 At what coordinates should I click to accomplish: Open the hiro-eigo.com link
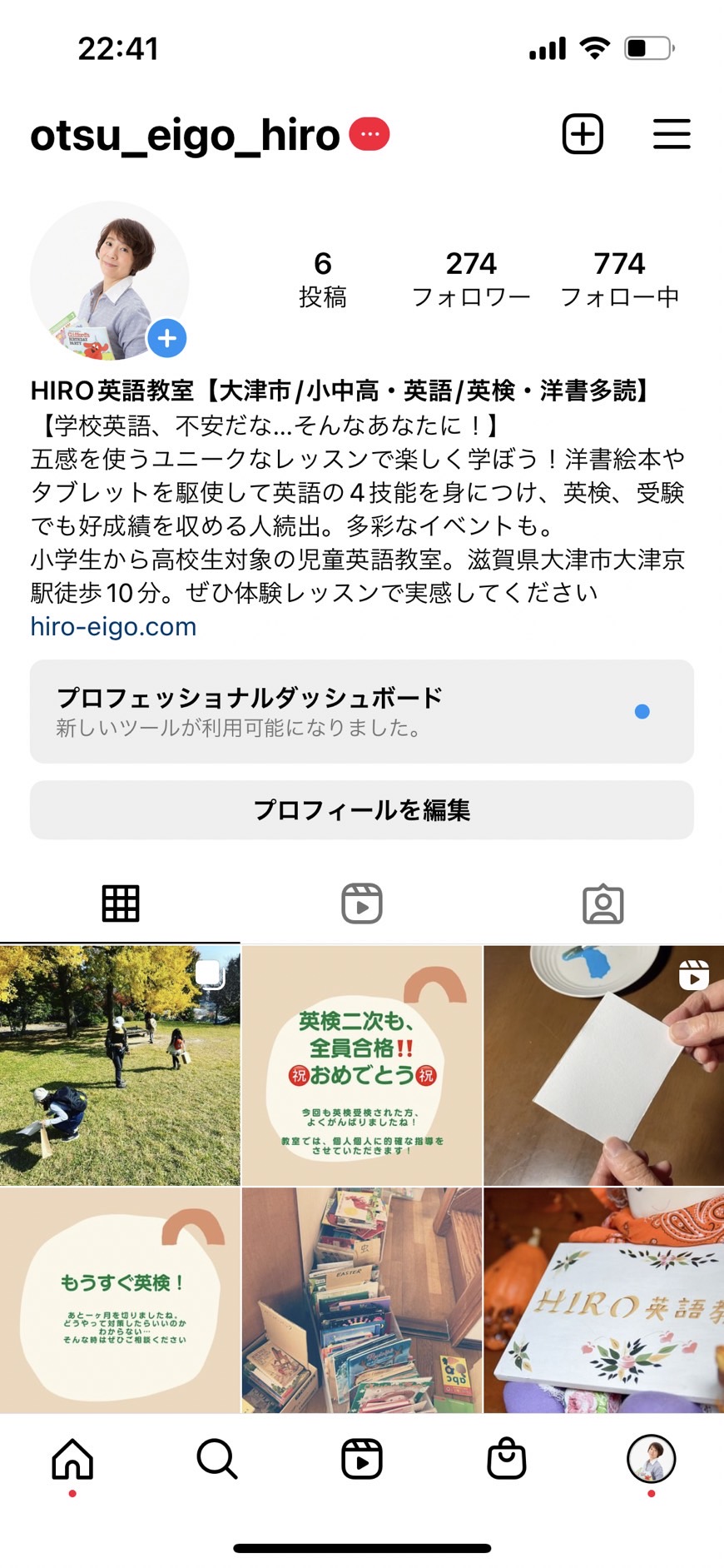[x=113, y=626]
